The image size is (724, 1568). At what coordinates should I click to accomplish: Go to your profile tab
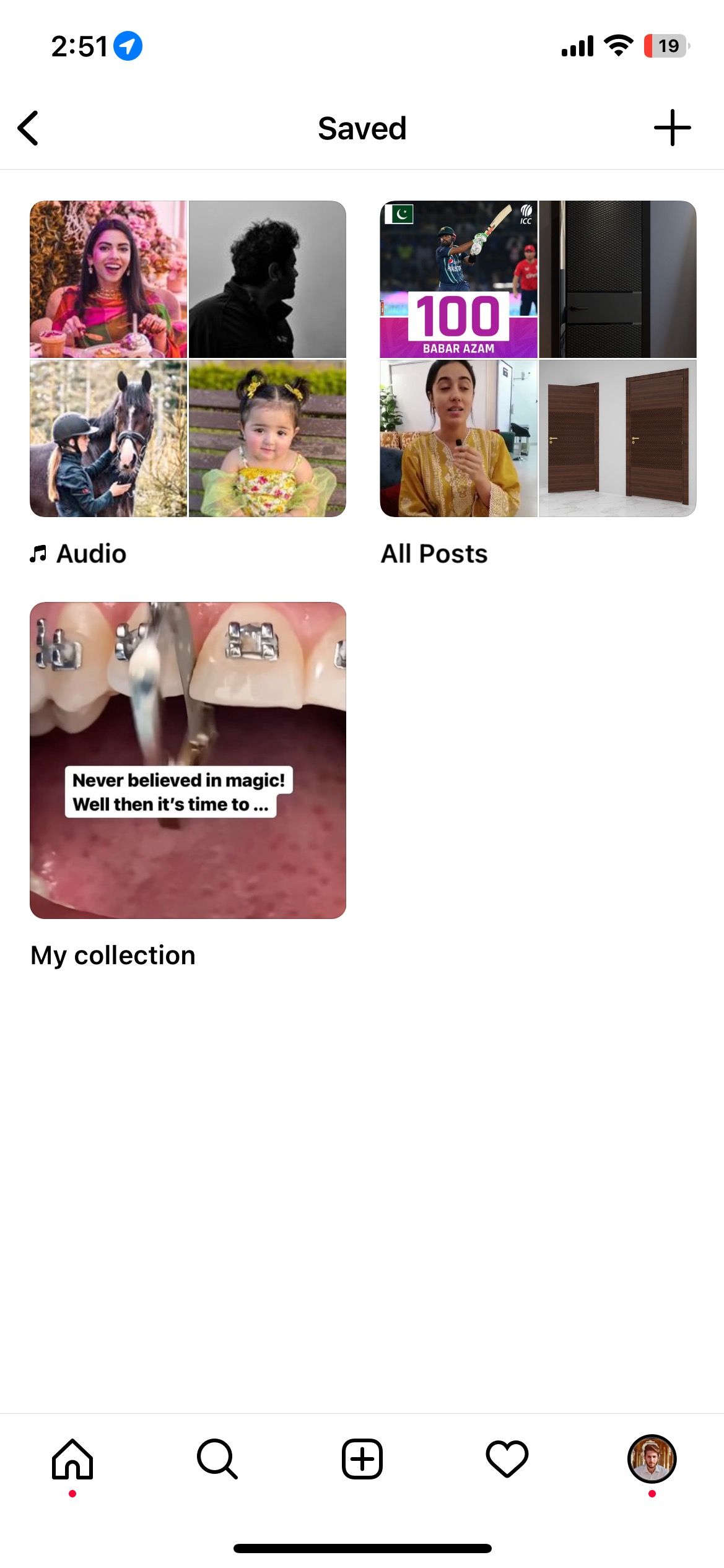652,1458
